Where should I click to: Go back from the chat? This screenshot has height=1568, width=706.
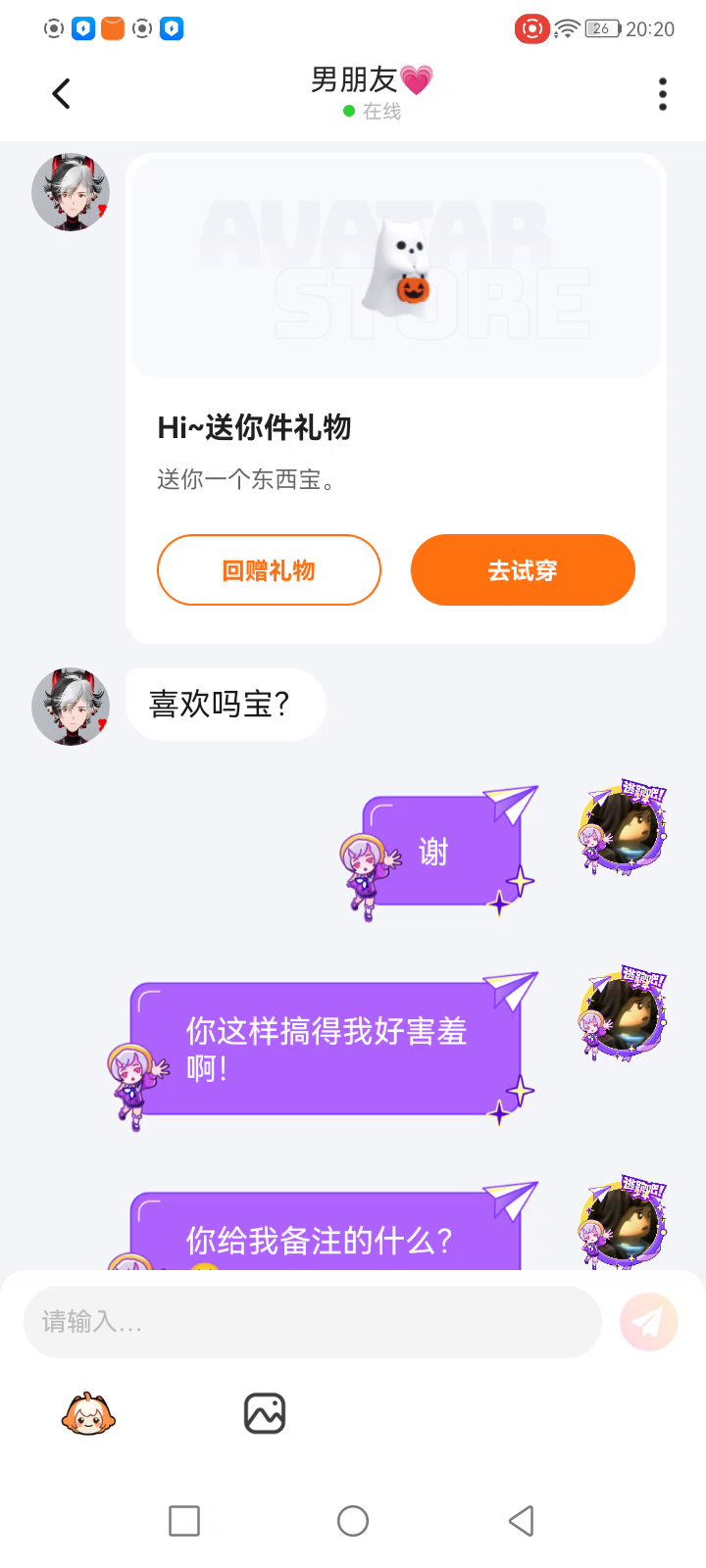tap(61, 94)
